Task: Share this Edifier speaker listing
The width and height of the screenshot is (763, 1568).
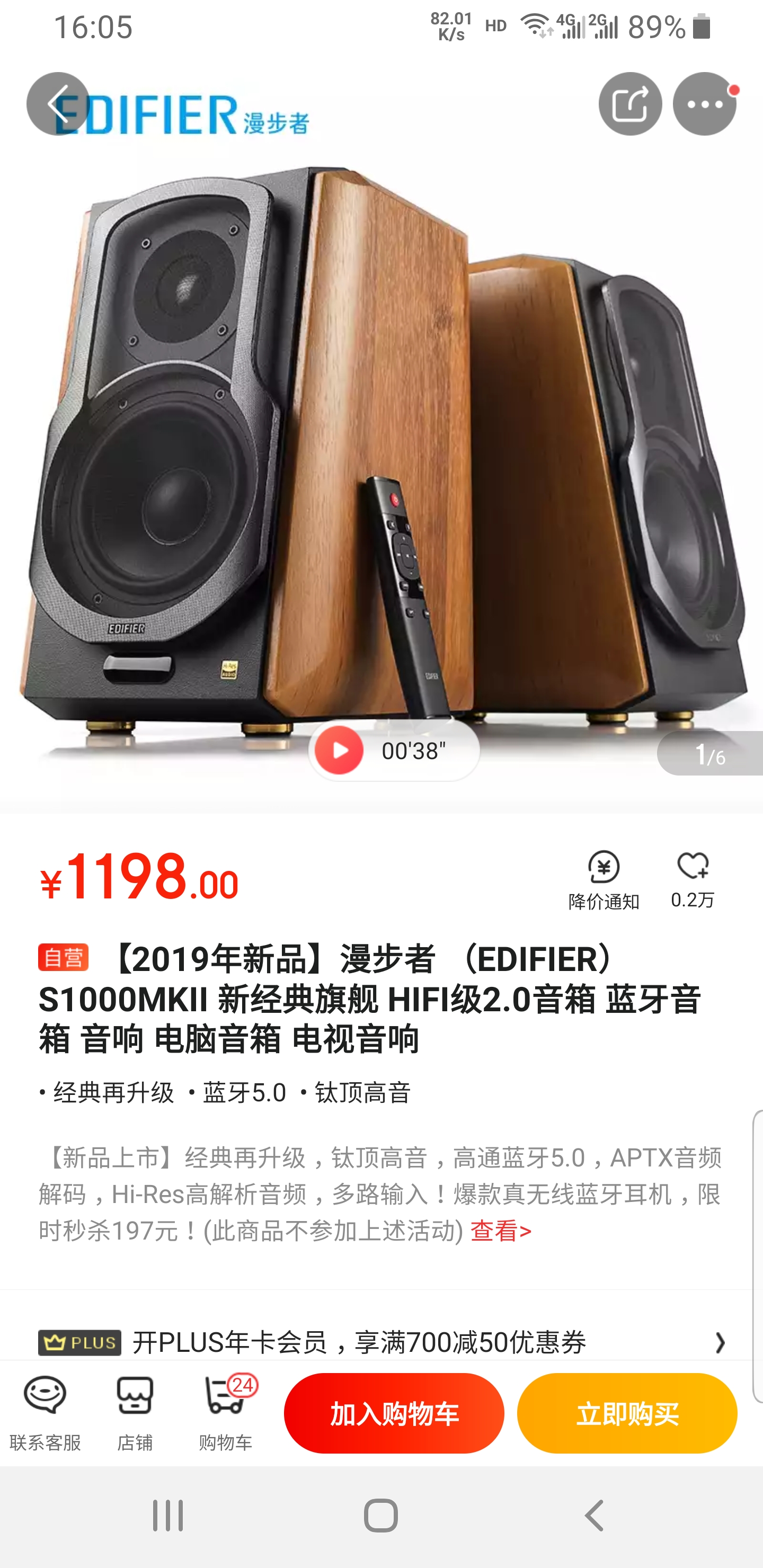Action: pyautogui.click(x=629, y=104)
